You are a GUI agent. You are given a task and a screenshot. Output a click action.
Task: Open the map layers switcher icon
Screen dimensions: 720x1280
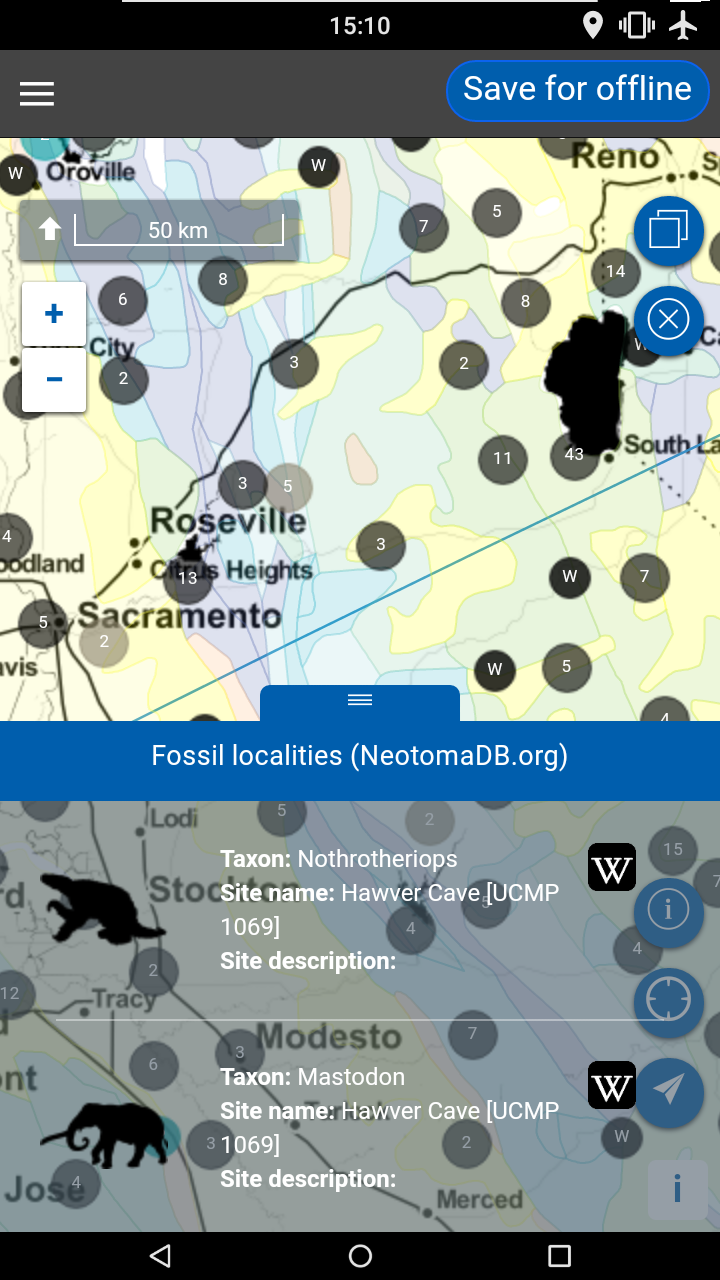[669, 231]
